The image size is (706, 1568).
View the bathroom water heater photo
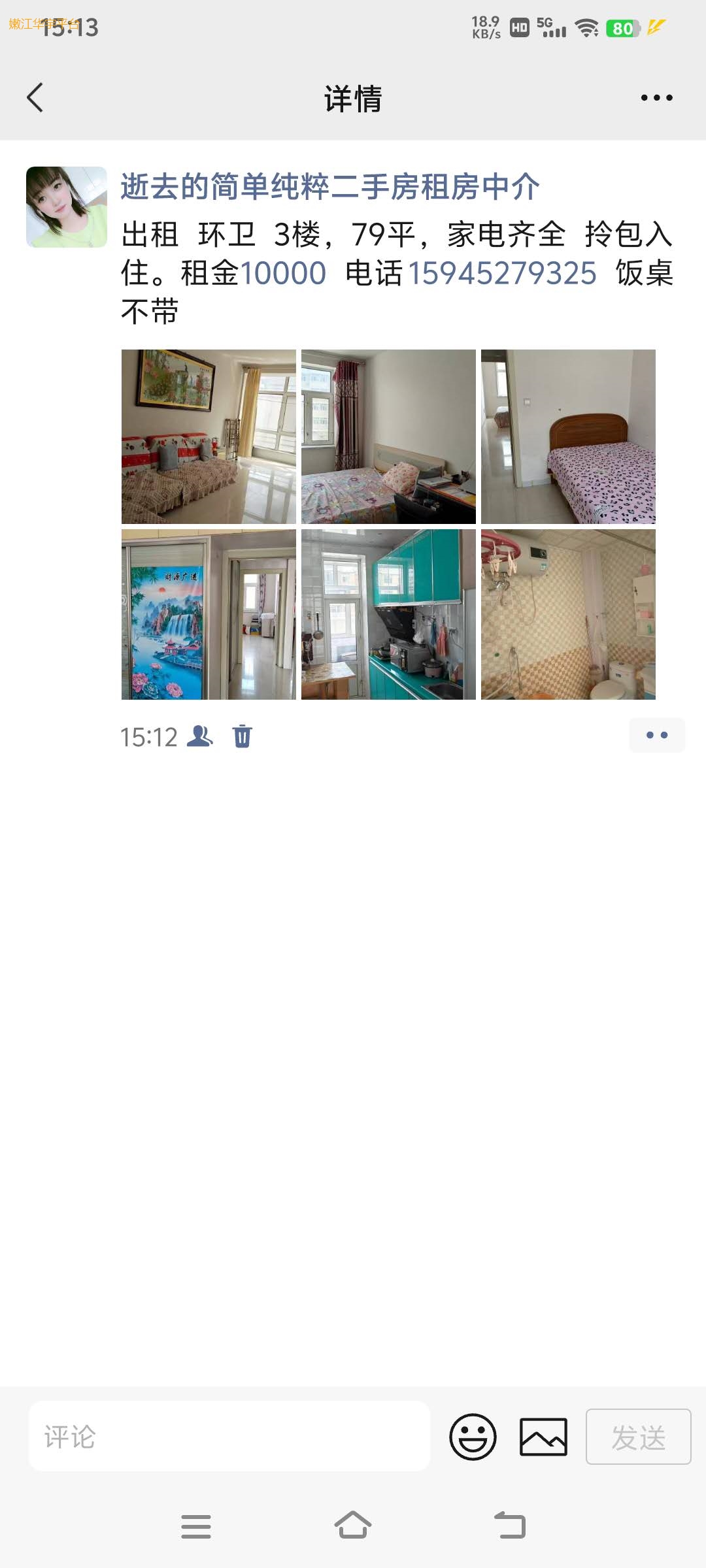tap(568, 614)
